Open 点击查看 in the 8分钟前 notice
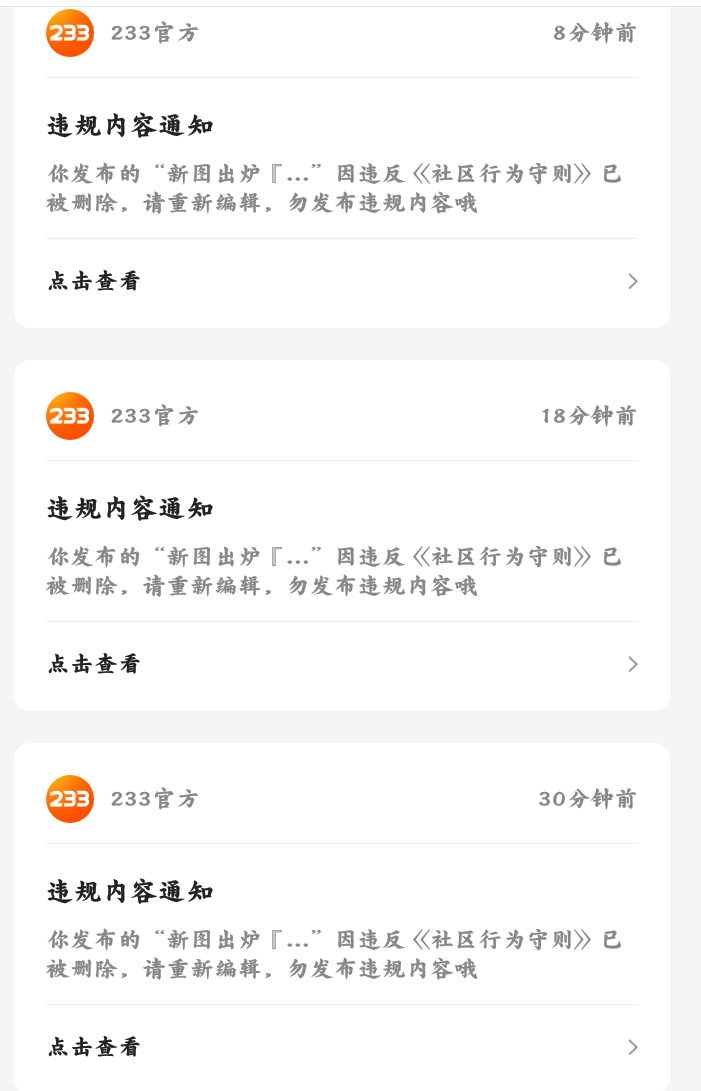701x1091 pixels. [x=342, y=281]
